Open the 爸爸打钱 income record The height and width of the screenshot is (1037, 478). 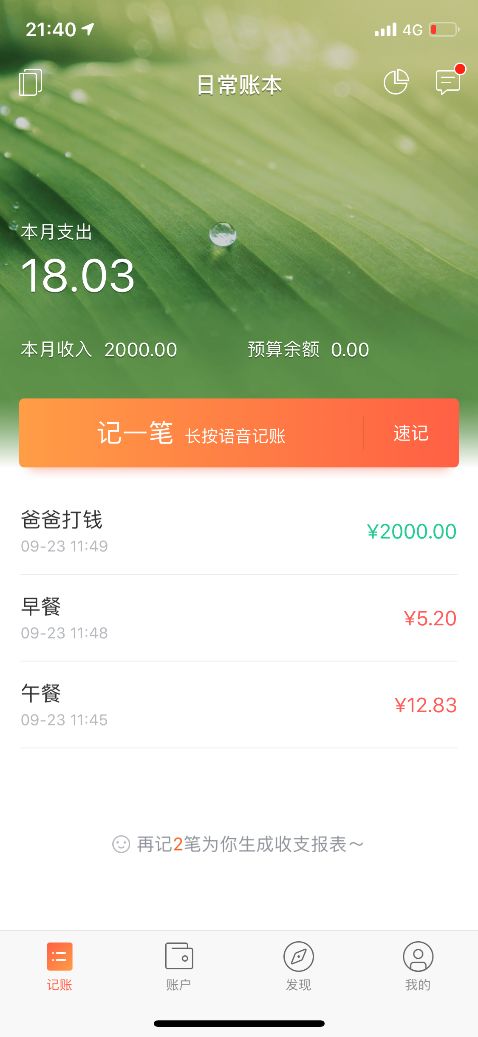point(239,532)
